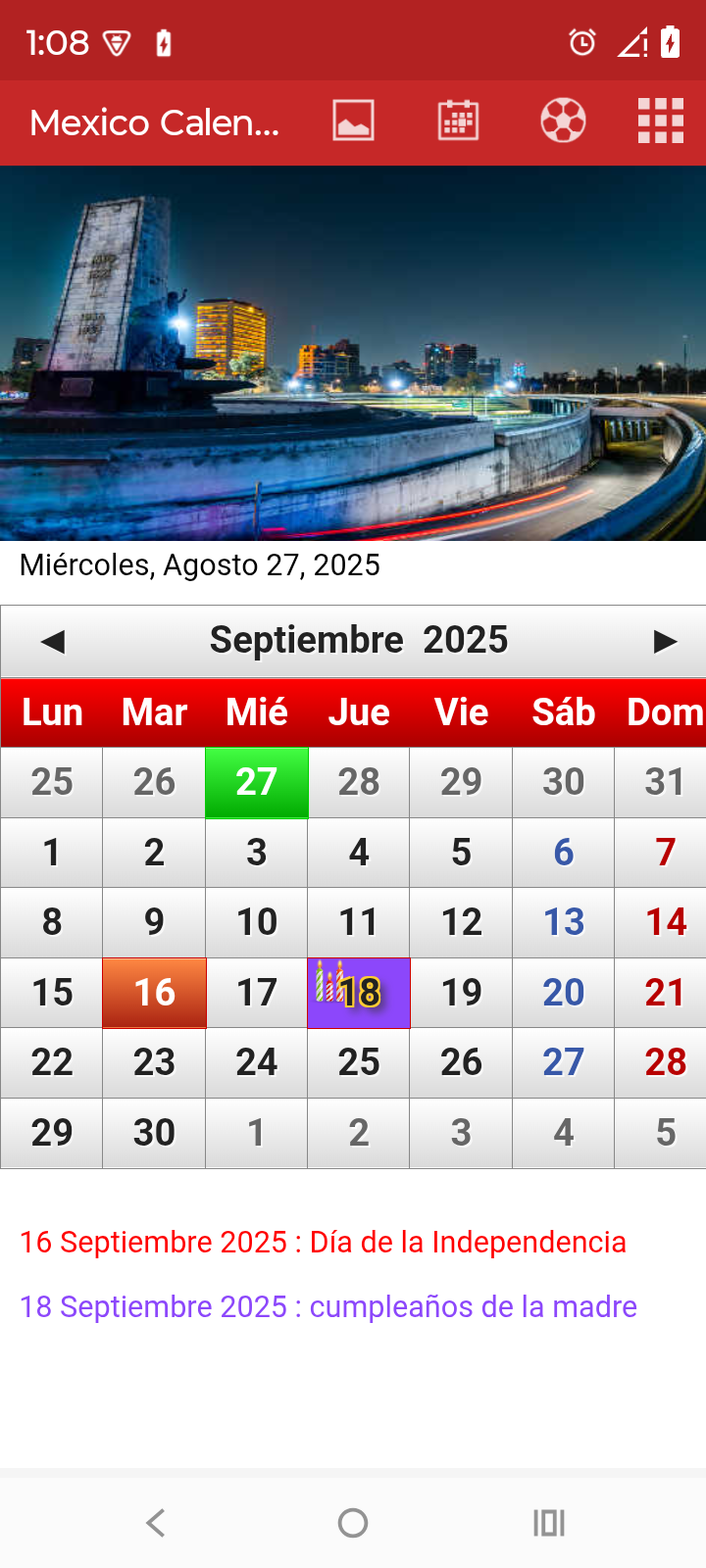Select September 1 on the calendar
706x1568 pixels.
point(52,853)
